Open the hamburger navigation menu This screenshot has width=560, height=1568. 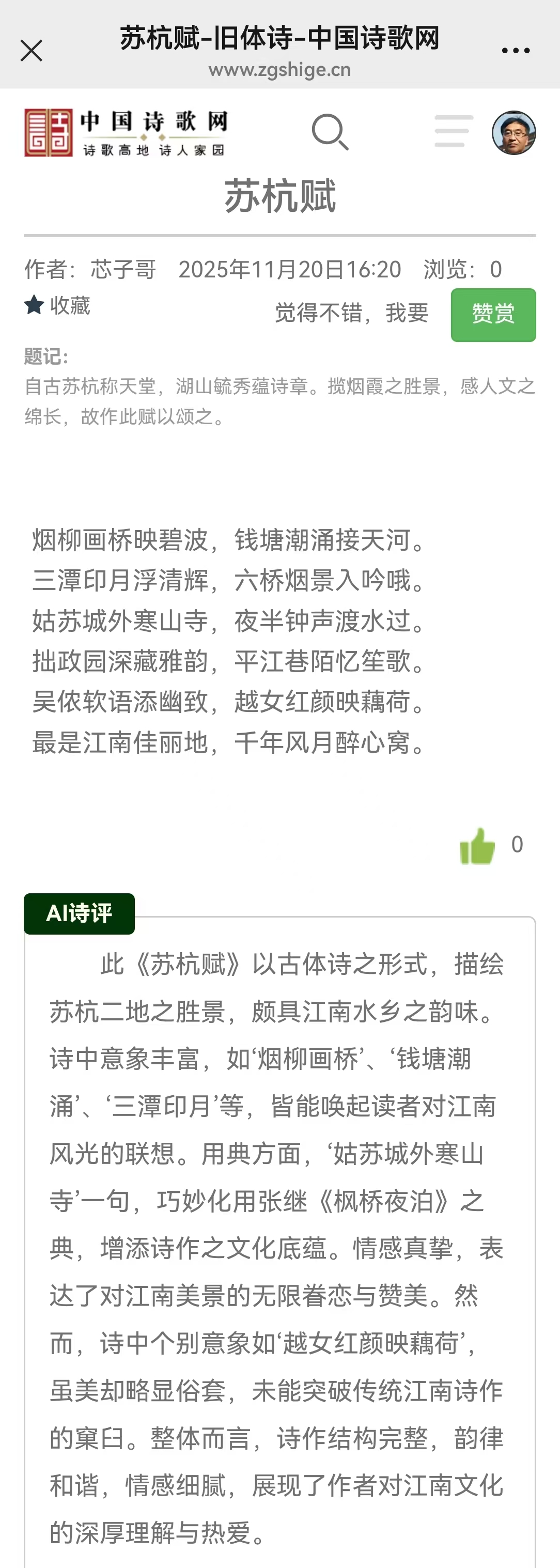(454, 131)
